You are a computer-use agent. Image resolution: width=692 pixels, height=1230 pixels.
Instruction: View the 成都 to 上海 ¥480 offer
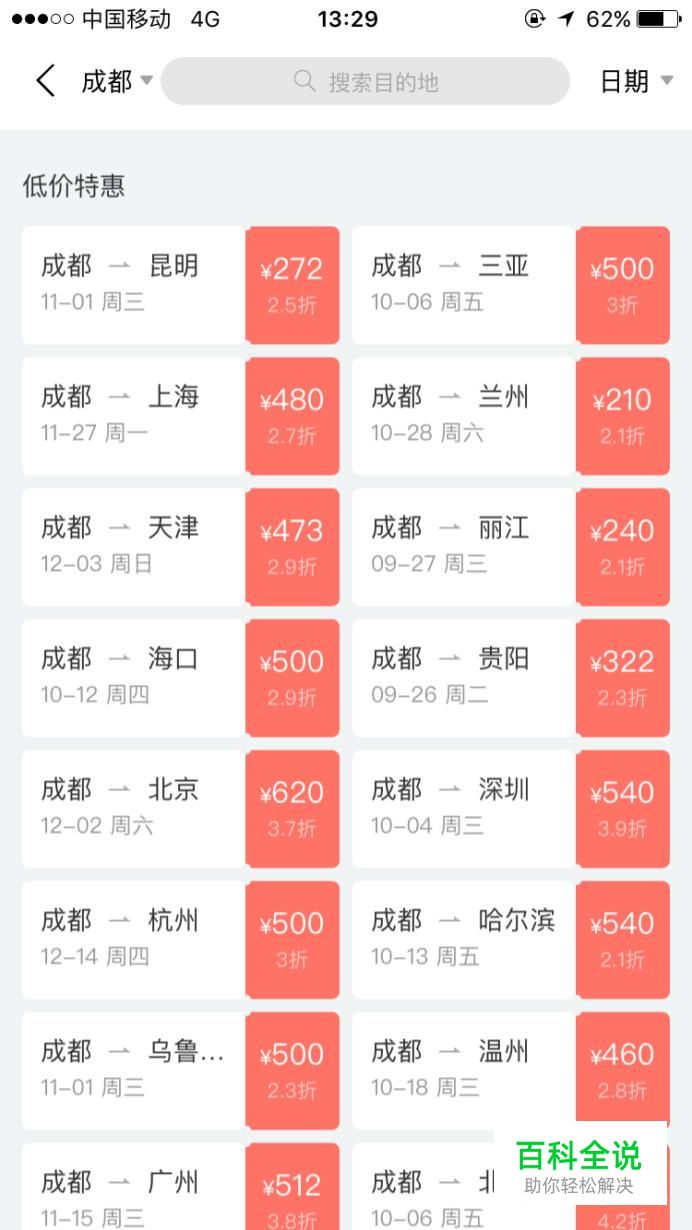pyautogui.click(x=181, y=416)
